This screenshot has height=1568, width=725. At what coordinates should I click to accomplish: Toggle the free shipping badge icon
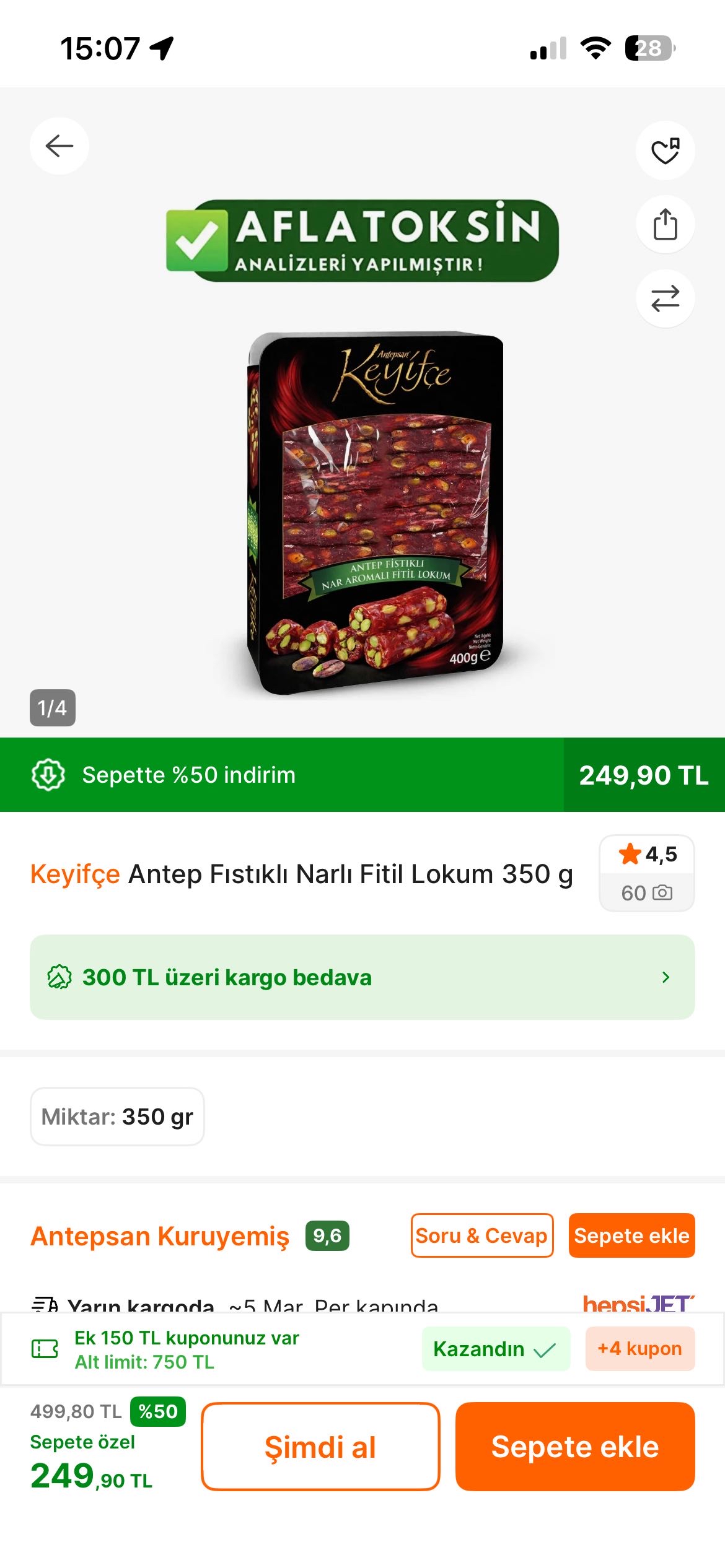[60, 977]
